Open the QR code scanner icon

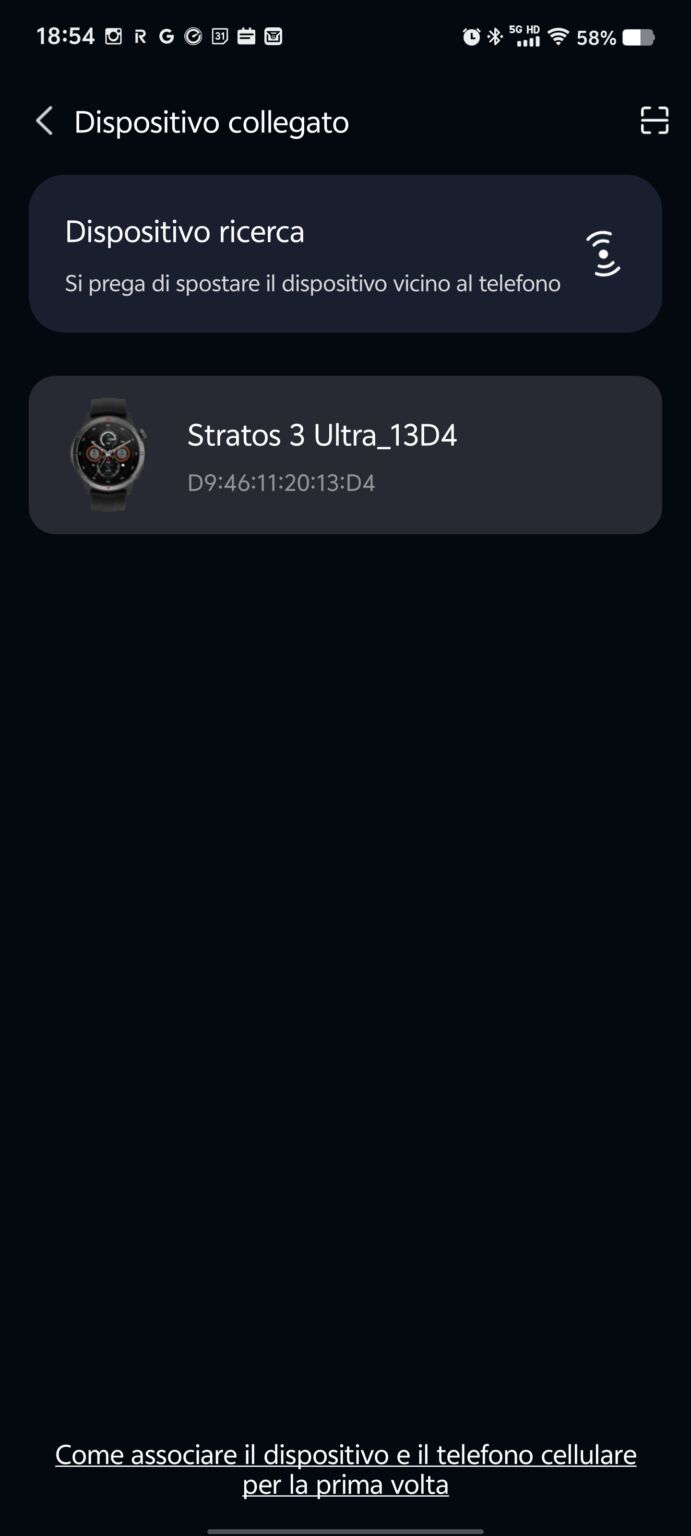coord(654,121)
